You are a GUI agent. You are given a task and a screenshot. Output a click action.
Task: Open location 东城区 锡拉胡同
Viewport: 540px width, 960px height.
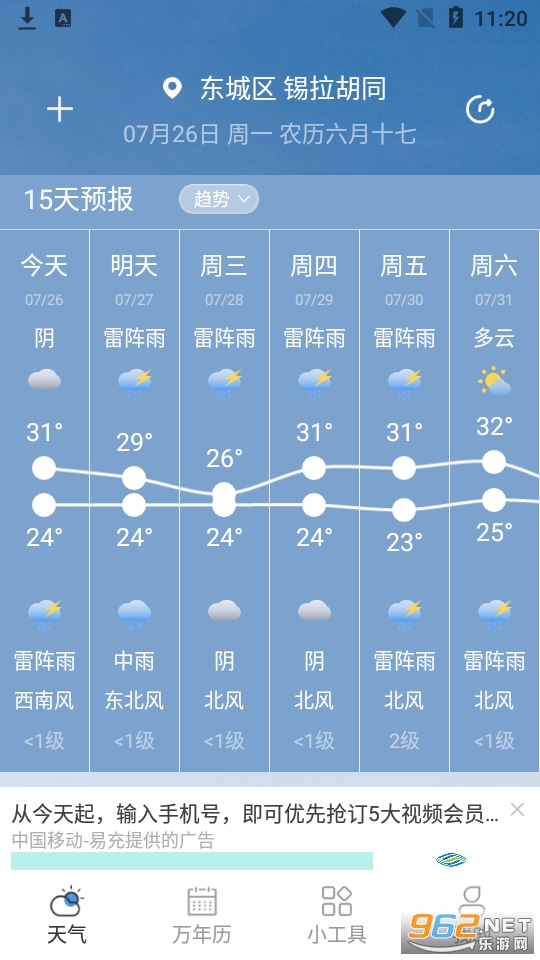(275, 89)
